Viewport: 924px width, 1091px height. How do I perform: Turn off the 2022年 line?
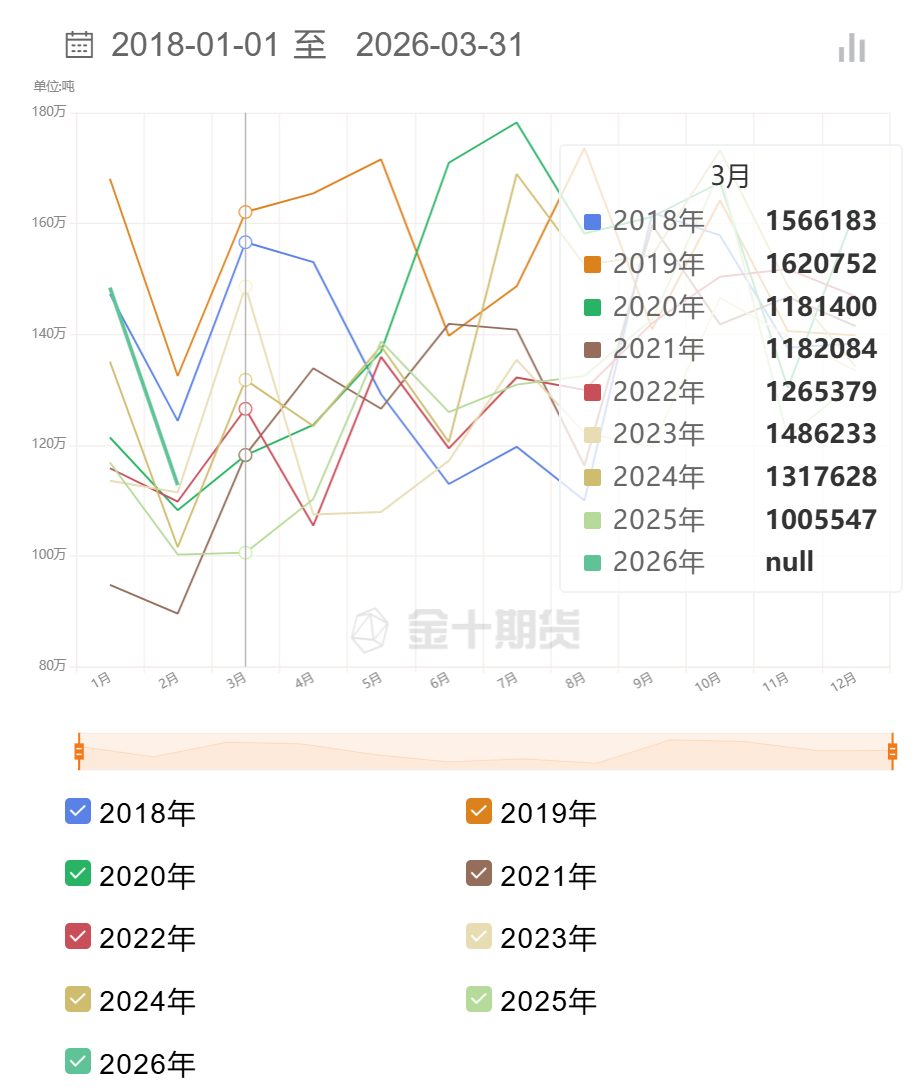coord(78,937)
